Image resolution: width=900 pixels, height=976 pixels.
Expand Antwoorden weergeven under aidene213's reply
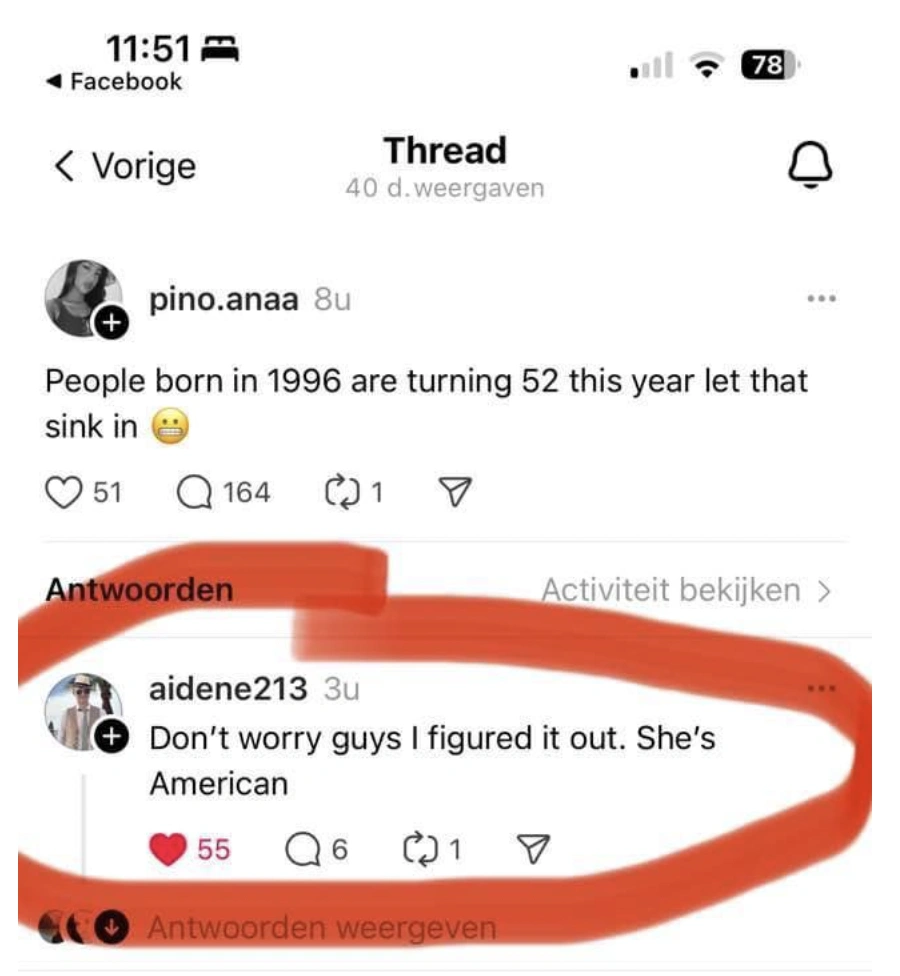(x=320, y=928)
